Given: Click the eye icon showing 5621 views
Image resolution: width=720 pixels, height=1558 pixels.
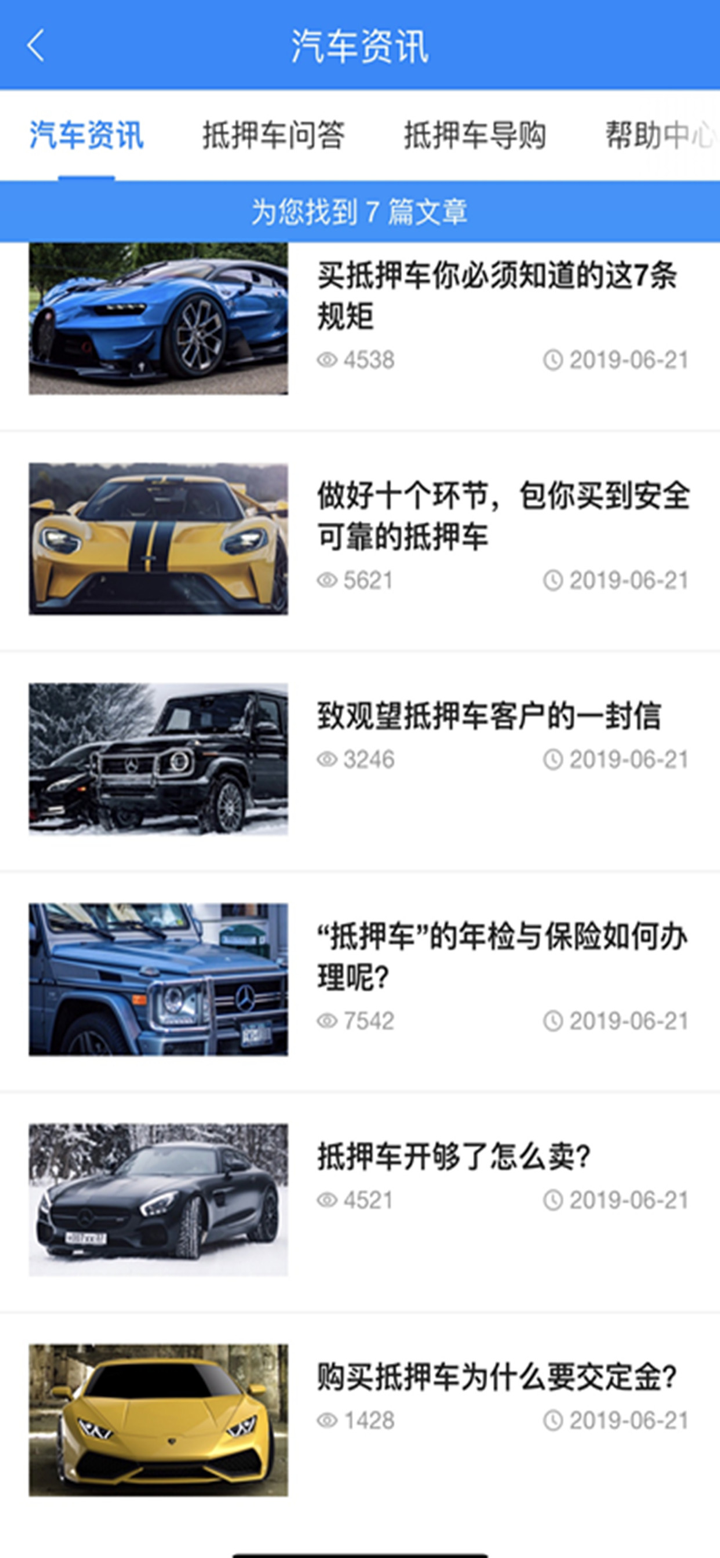Looking at the screenshot, I should pyautogui.click(x=325, y=580).
